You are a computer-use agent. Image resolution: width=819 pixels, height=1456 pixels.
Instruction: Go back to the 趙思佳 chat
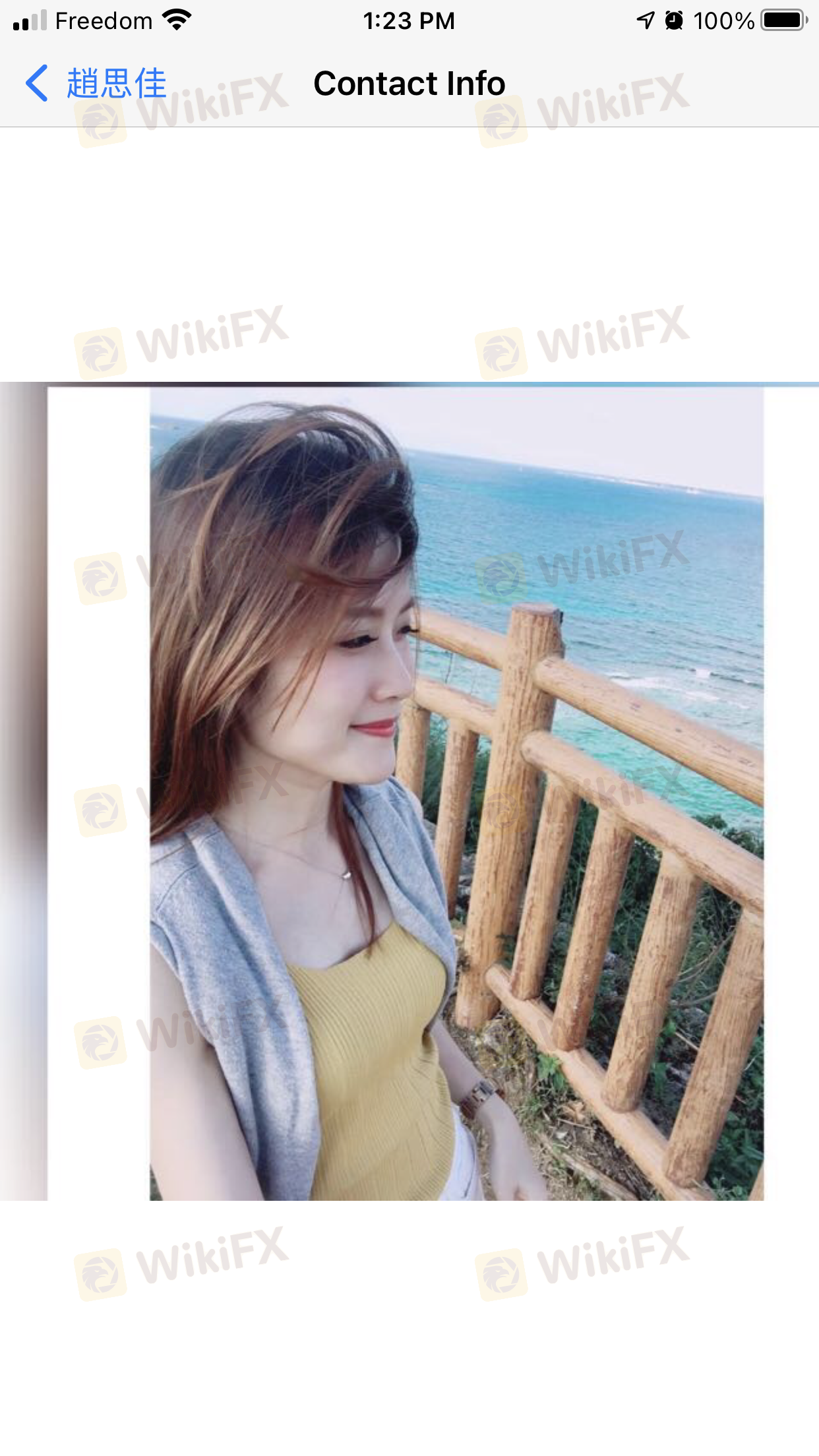[x=96, y=84]
